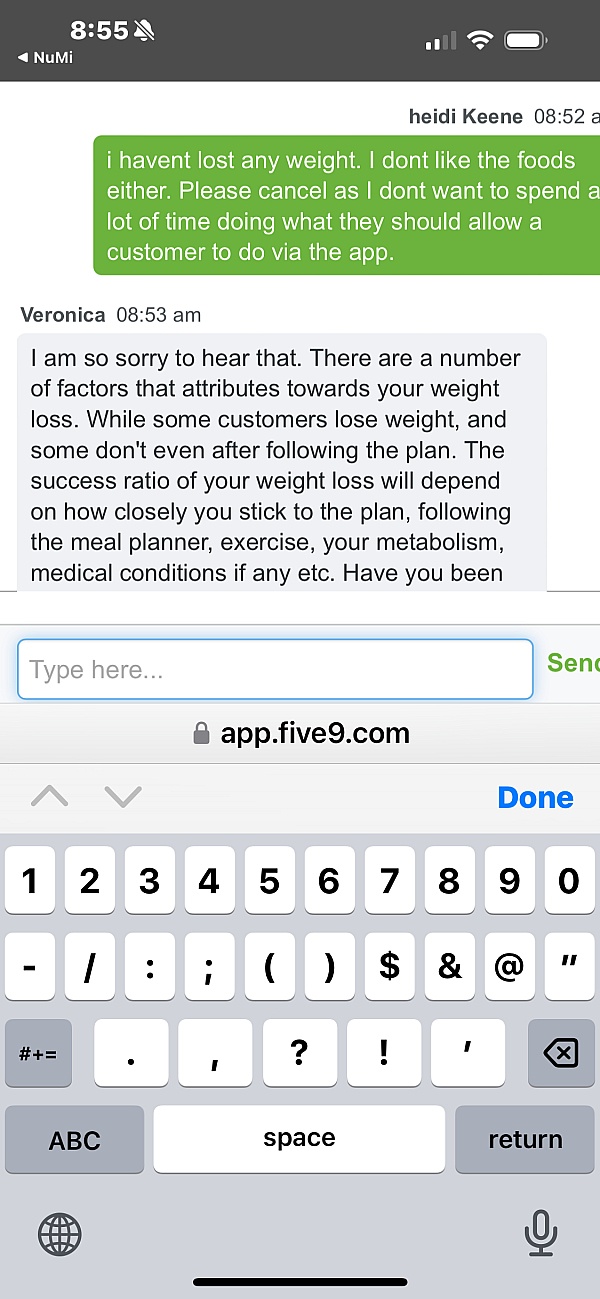
Task: Jump to previous field with up arrow
Action: coord(49,796)
